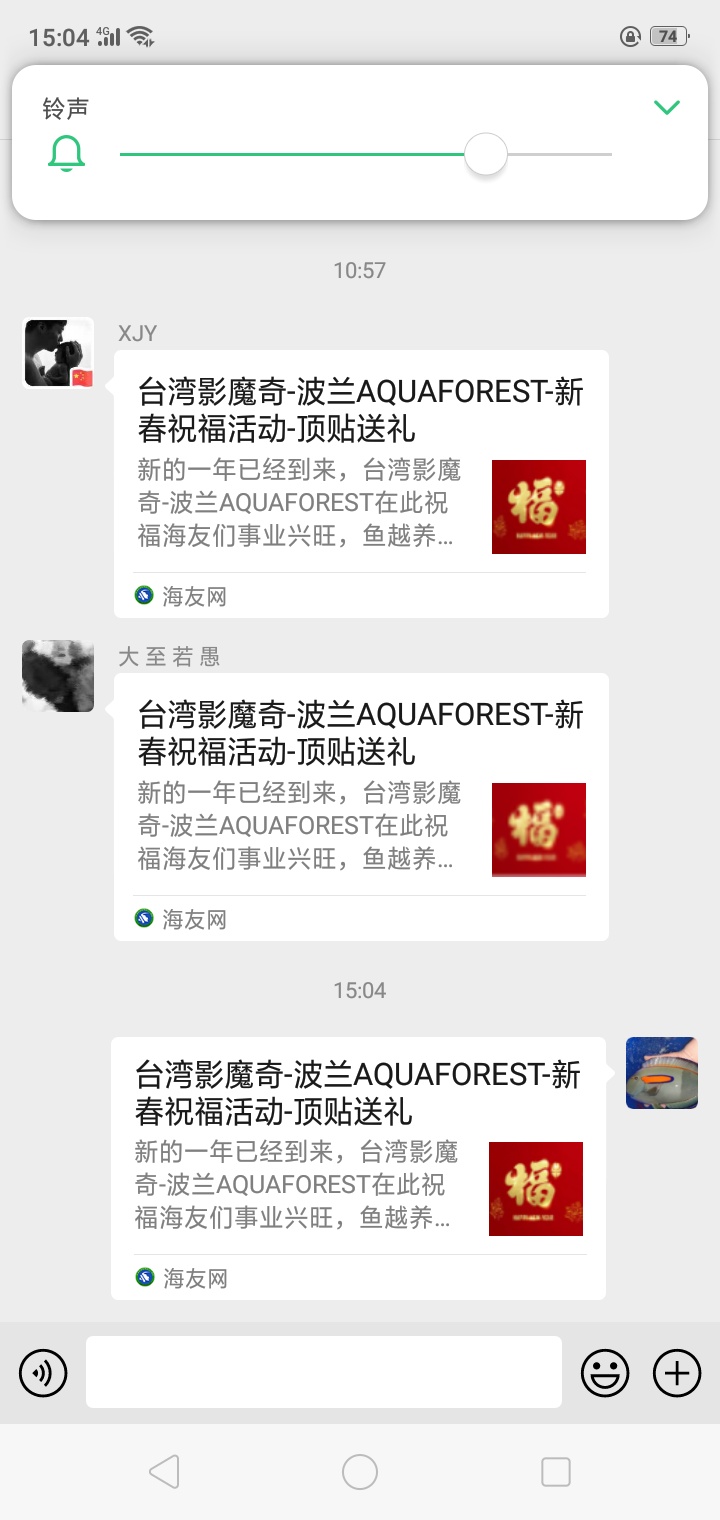Open the plus attachments menu

677,1372
